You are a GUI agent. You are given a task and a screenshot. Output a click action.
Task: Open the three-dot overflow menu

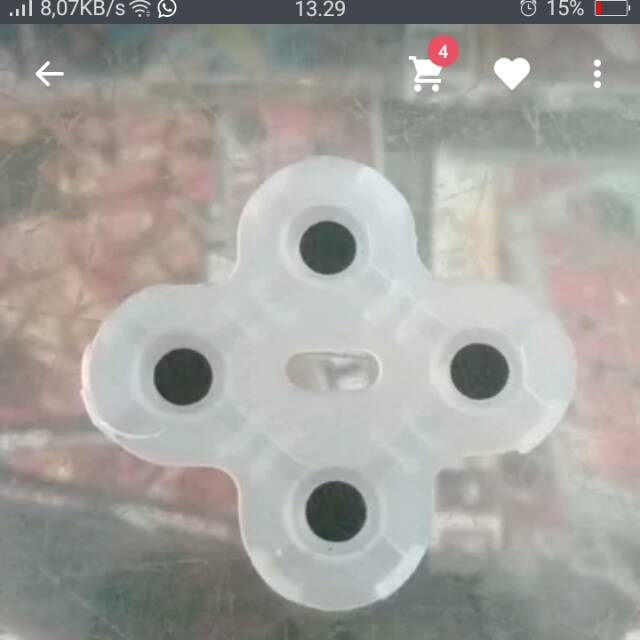597,74
